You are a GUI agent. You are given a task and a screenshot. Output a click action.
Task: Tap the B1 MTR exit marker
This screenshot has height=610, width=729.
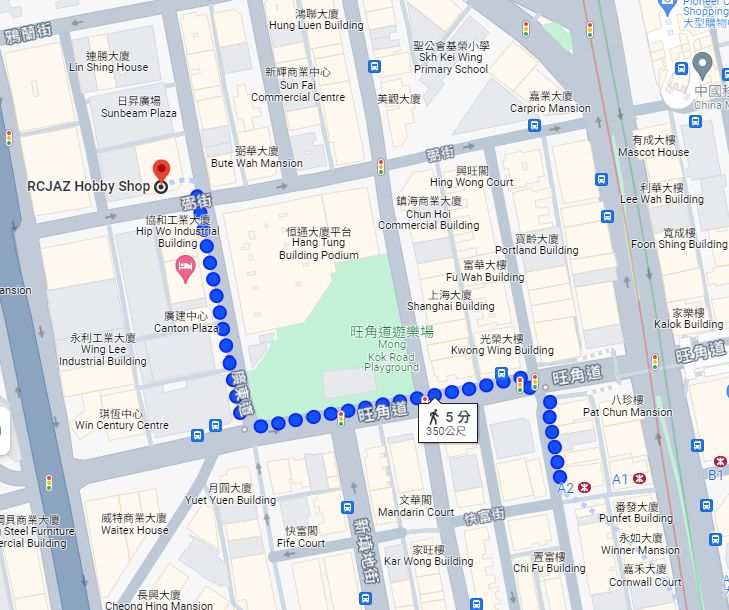tap(719, 460)
